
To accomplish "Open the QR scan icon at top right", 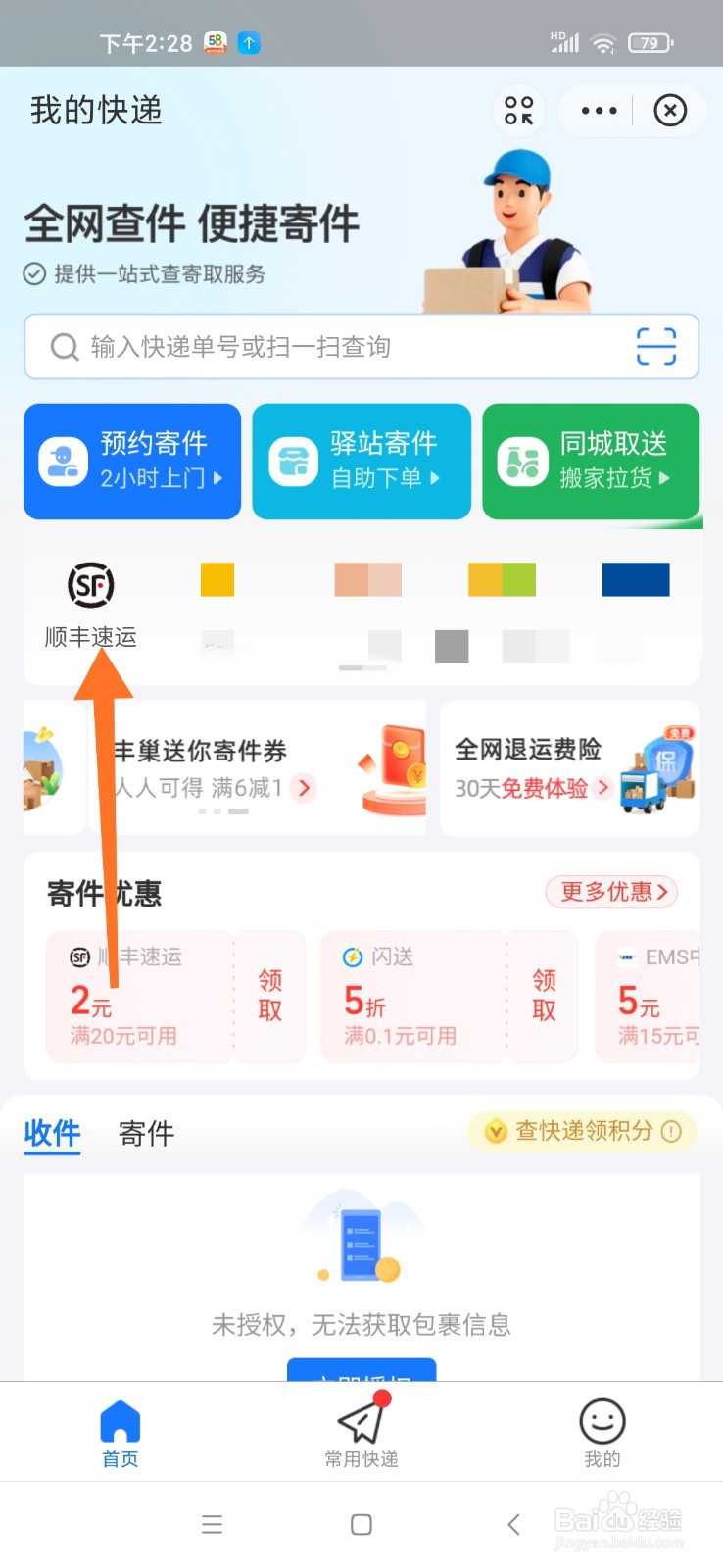I will pos(519,111).
